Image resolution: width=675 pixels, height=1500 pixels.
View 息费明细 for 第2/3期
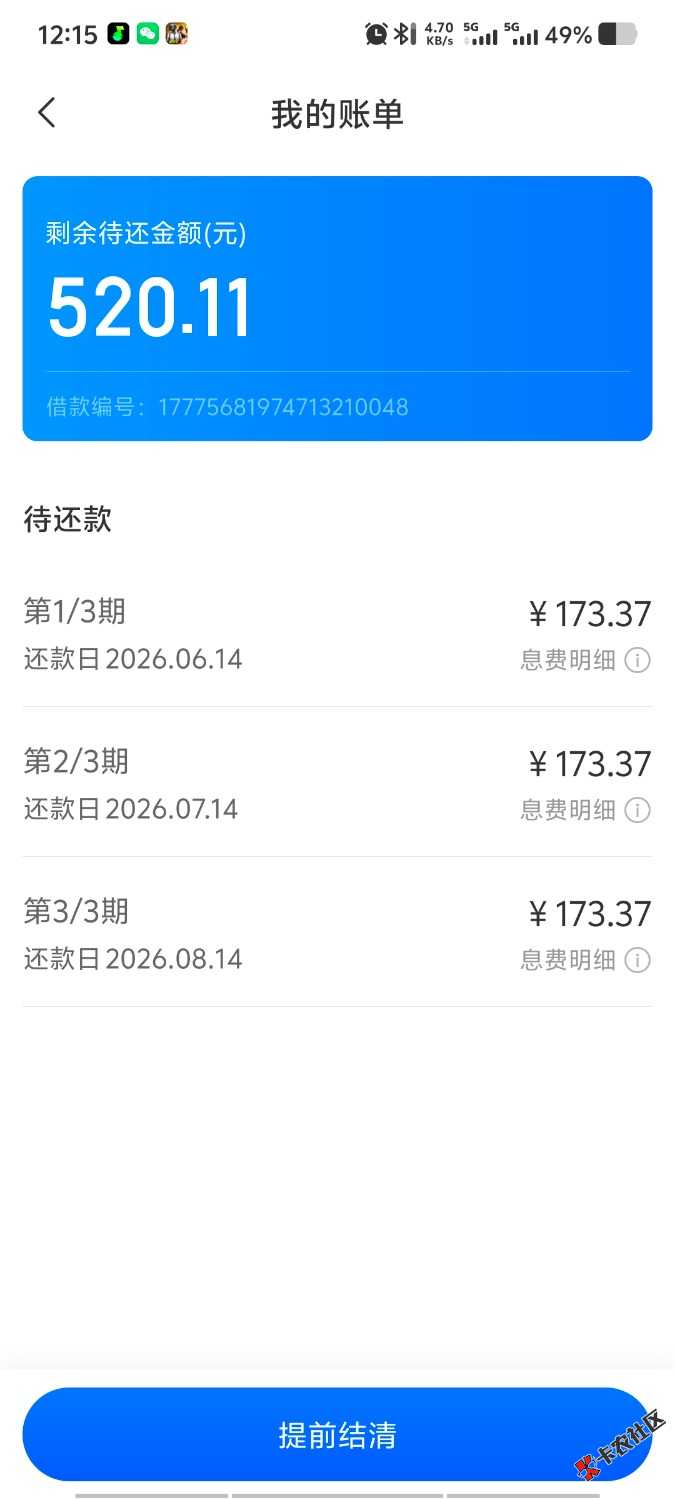click(585, 810)
